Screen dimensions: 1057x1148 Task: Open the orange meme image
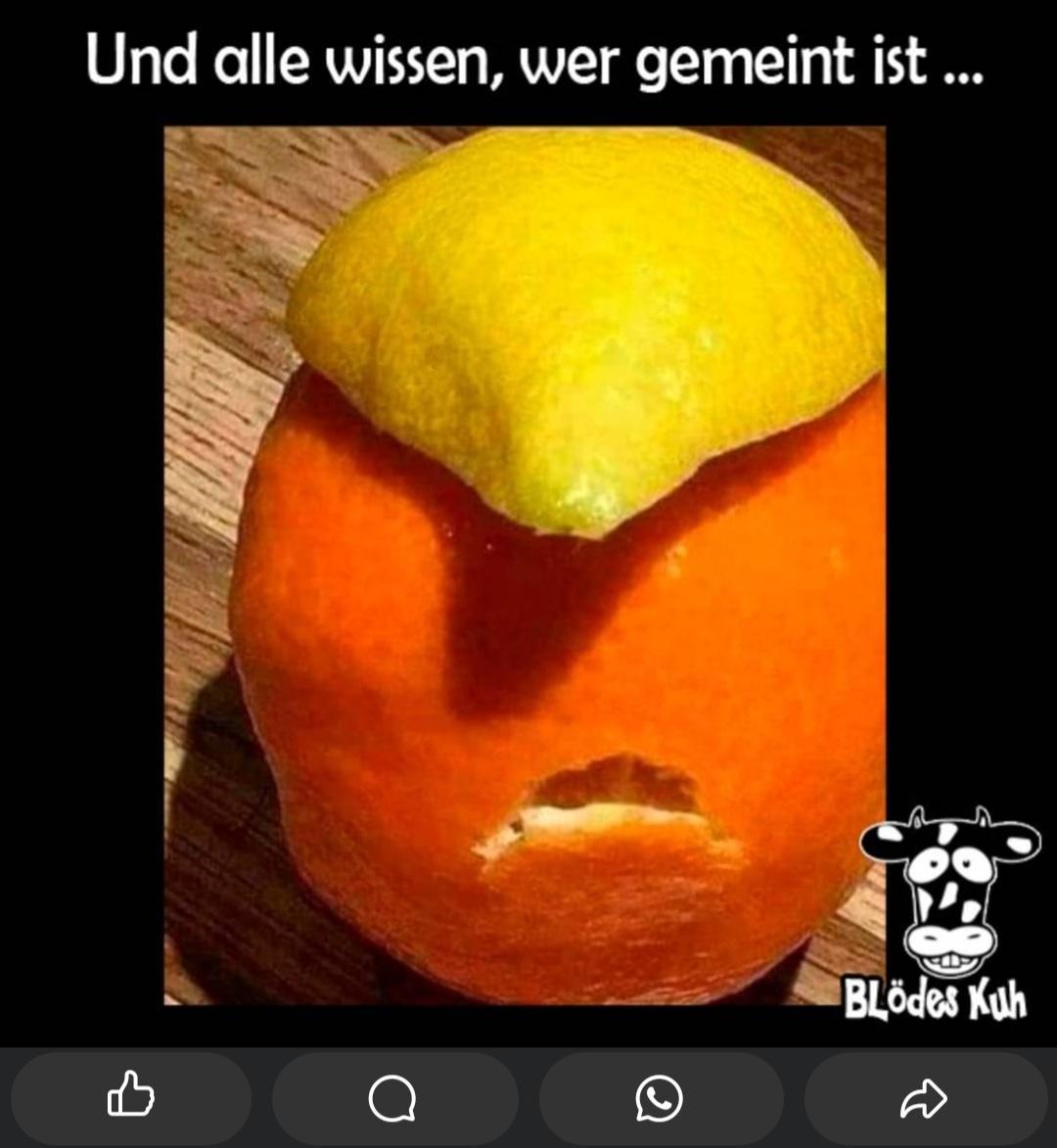tap(525, 565)
